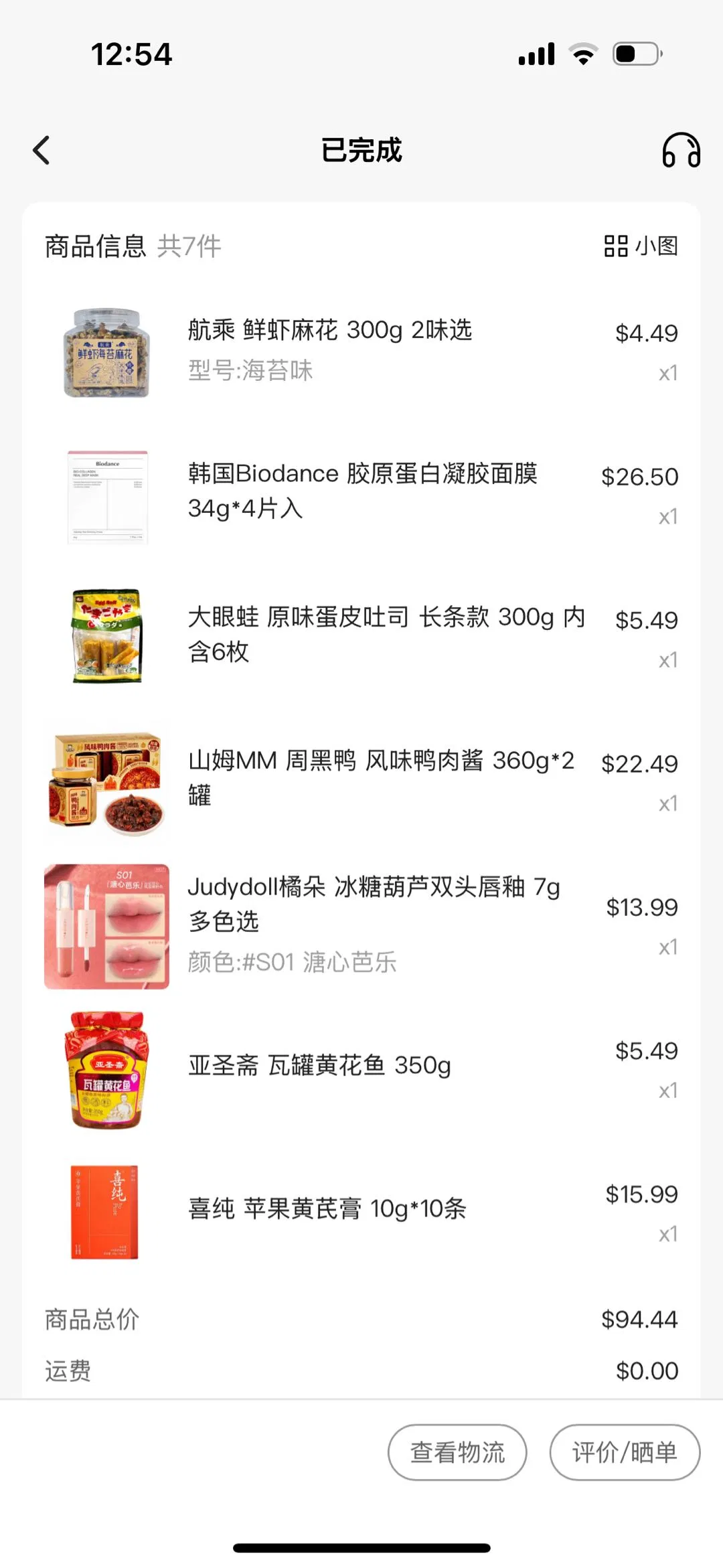View the 亚圣斋 瓦罐黄花鱼 350g item

[x=319, y=1065]
